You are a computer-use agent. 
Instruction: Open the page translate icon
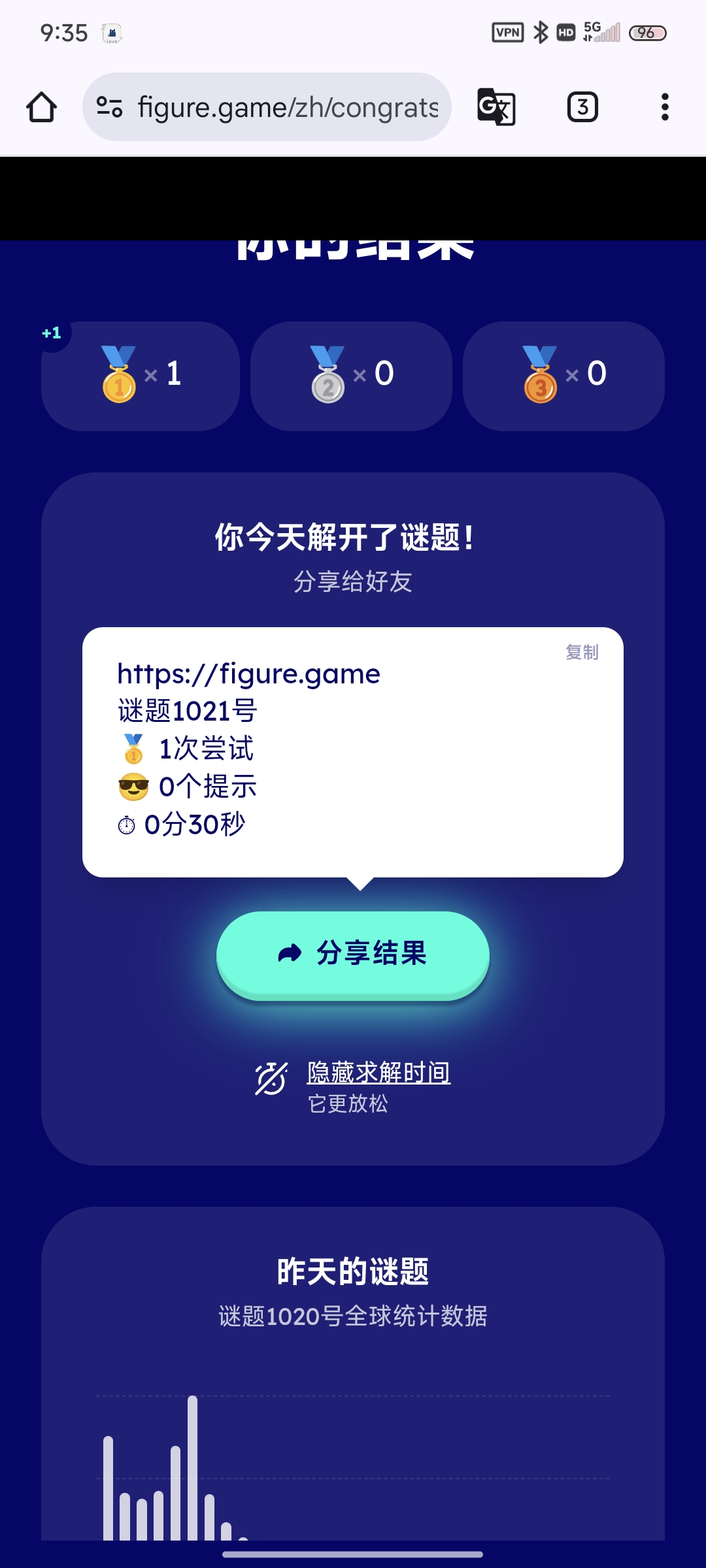pos(496,107)
